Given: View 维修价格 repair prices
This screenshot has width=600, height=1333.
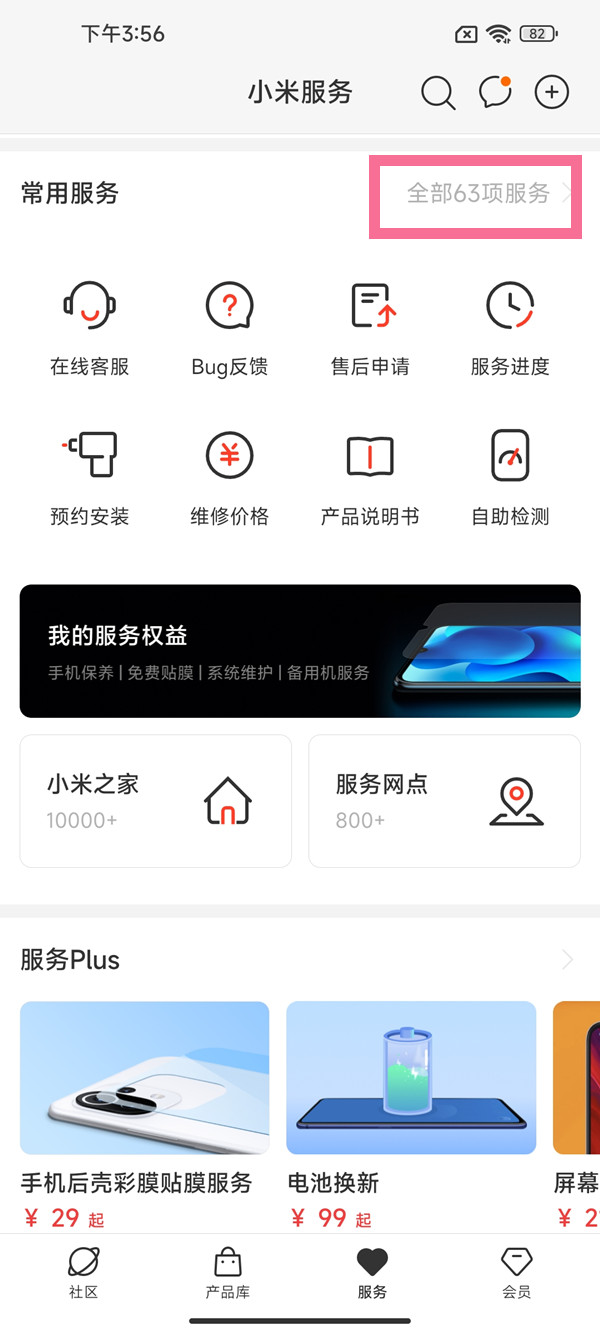Looking at the screenshot, I should click(229, 476).
